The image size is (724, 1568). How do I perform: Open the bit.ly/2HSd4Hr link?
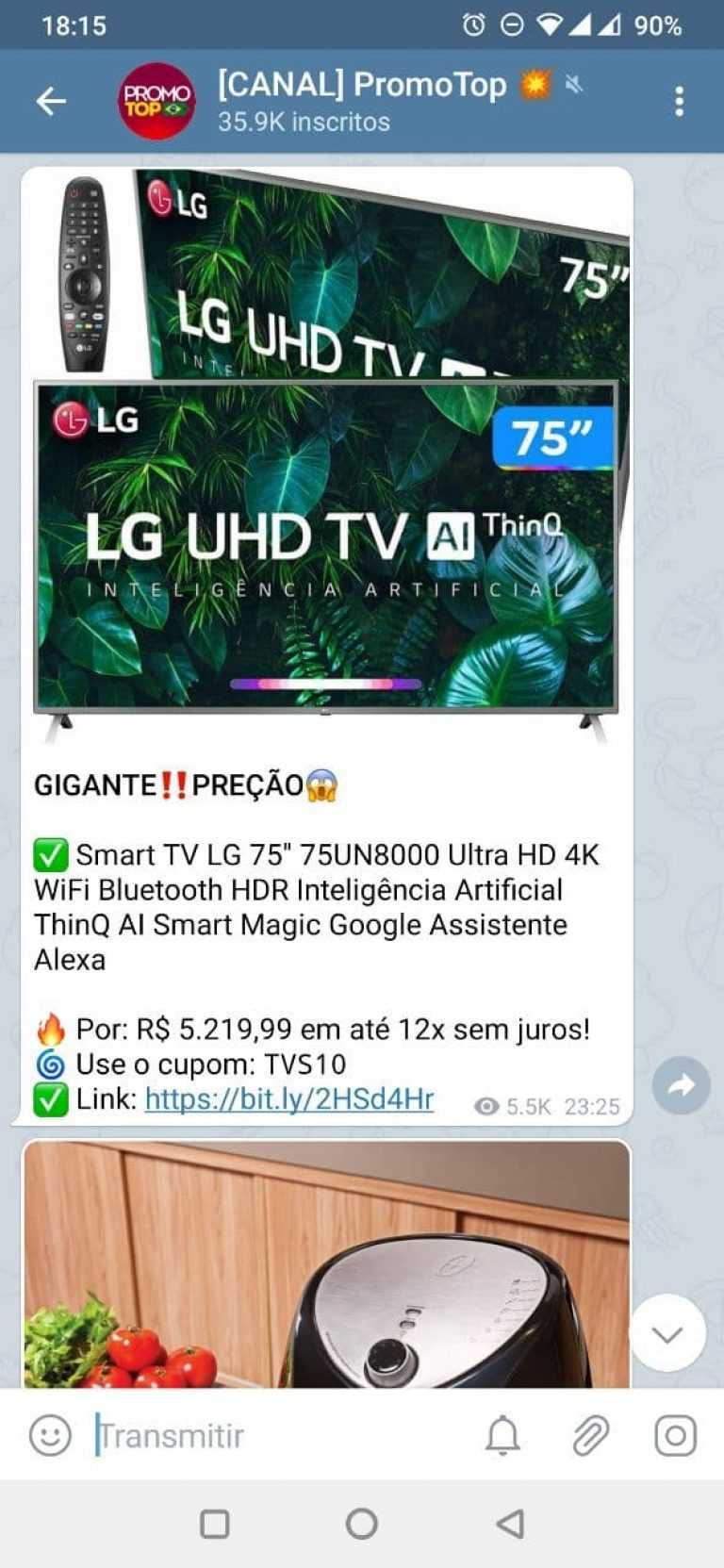pyautogui.click(x=288, y=1098)
